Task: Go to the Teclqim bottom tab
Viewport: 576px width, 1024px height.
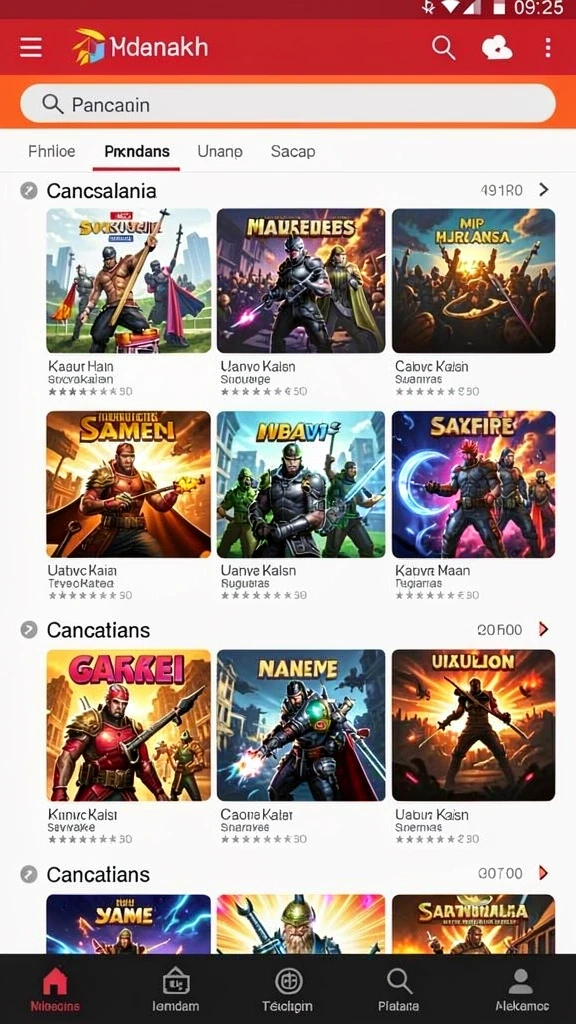Action: tap(287, 989)
